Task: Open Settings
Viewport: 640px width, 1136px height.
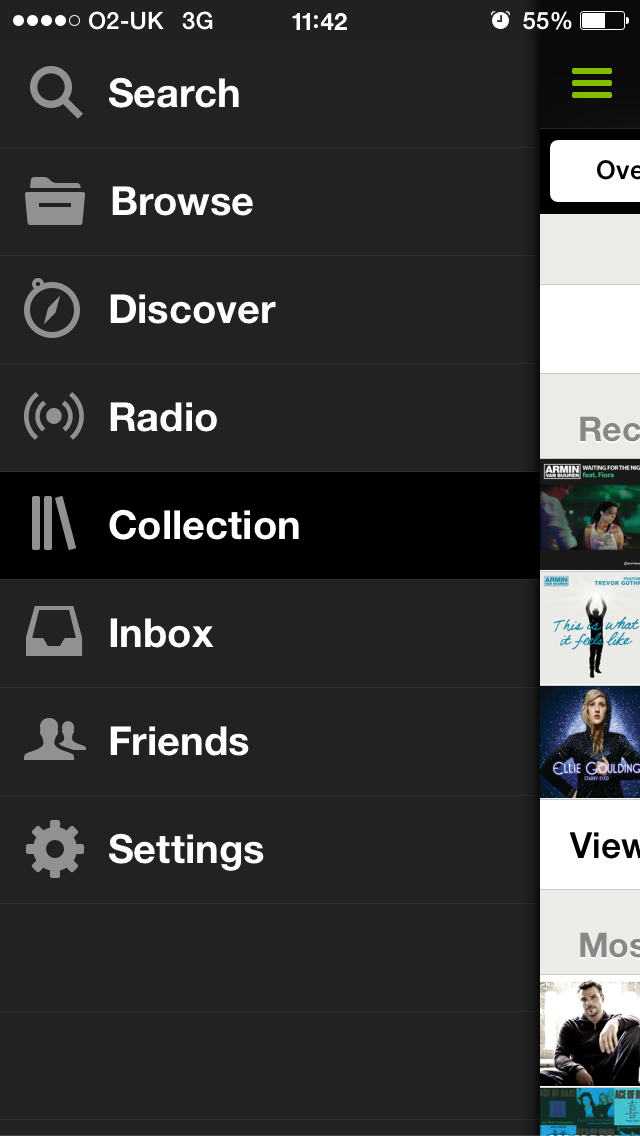Action: coord(269,849)
